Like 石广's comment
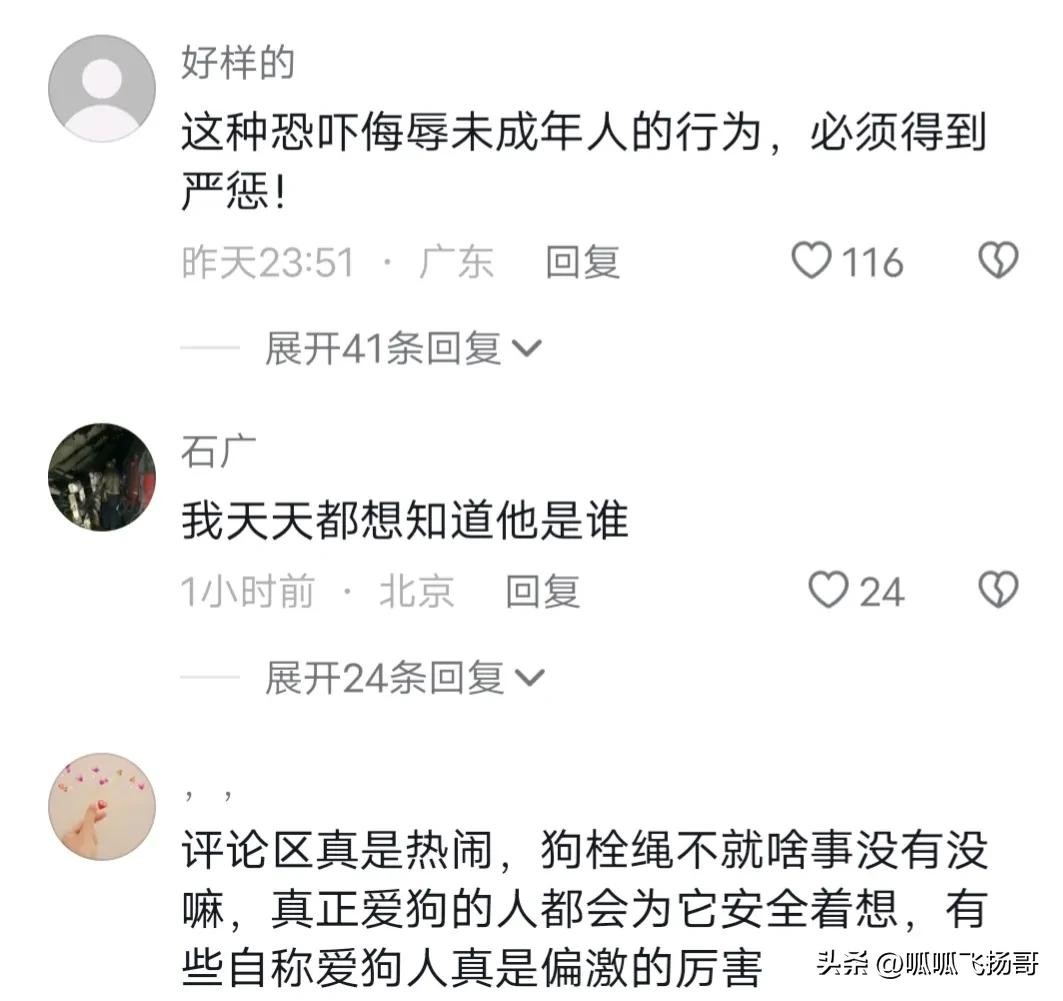 pos(828,591)
